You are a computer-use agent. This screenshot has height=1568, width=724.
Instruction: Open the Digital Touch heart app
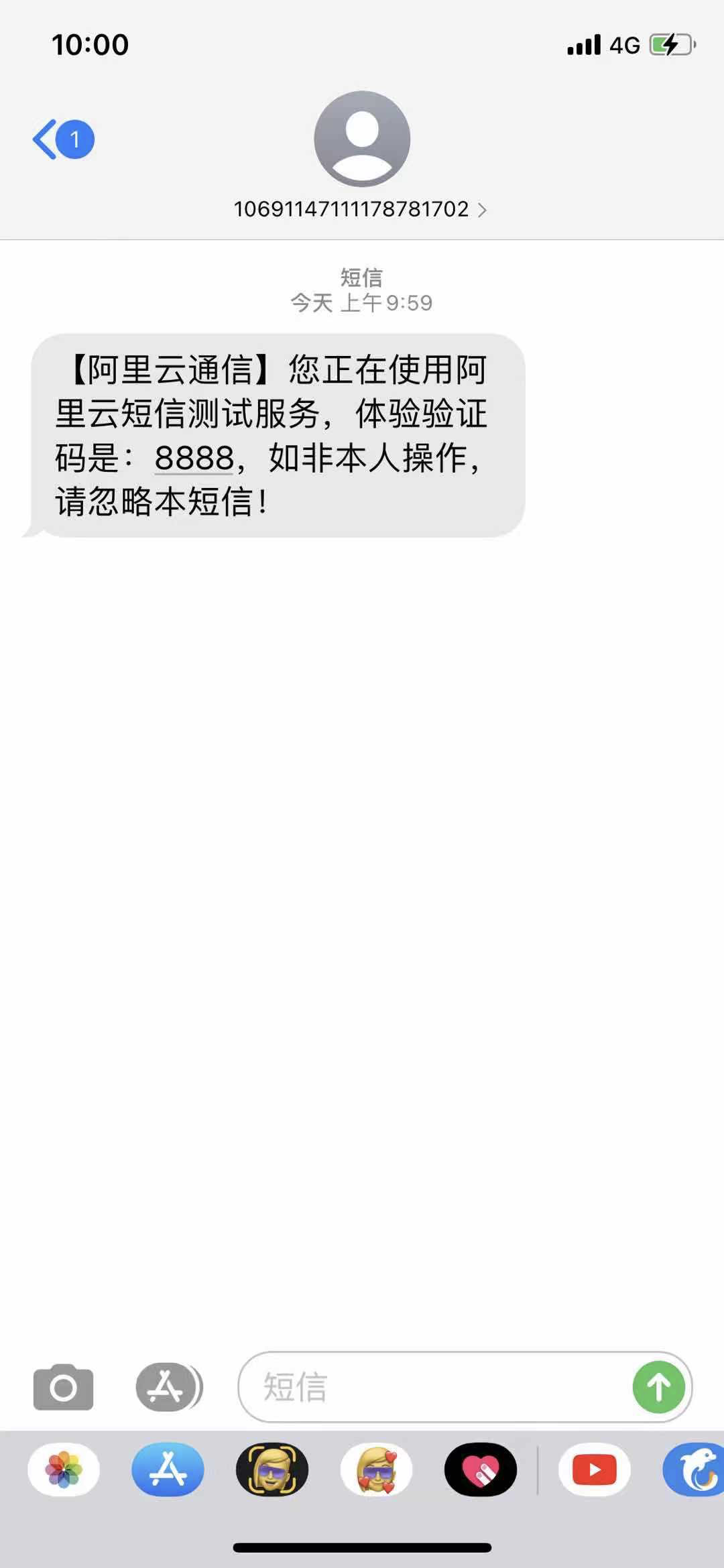point(481,1470)
